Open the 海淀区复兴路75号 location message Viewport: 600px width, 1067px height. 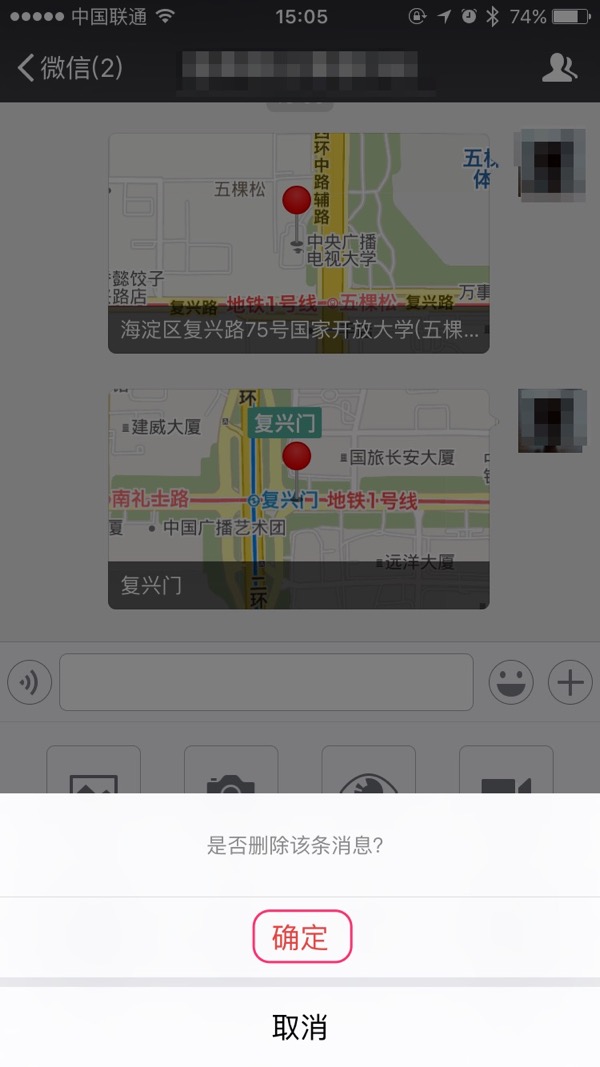click(298, 243)
